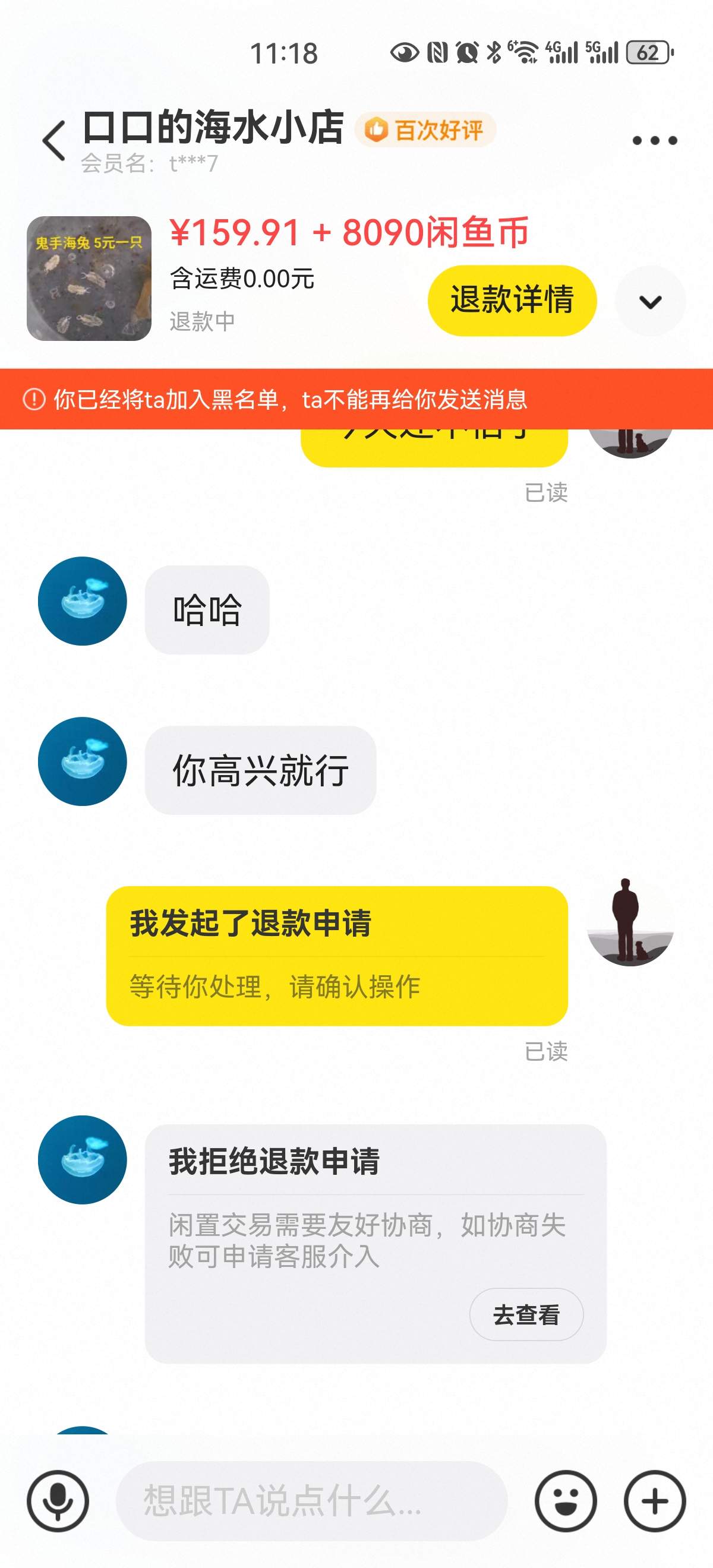Switch to voice input microphone
Image resolution: width=713 pixels, height=1568 pixels.
[x=58, y=1501]
